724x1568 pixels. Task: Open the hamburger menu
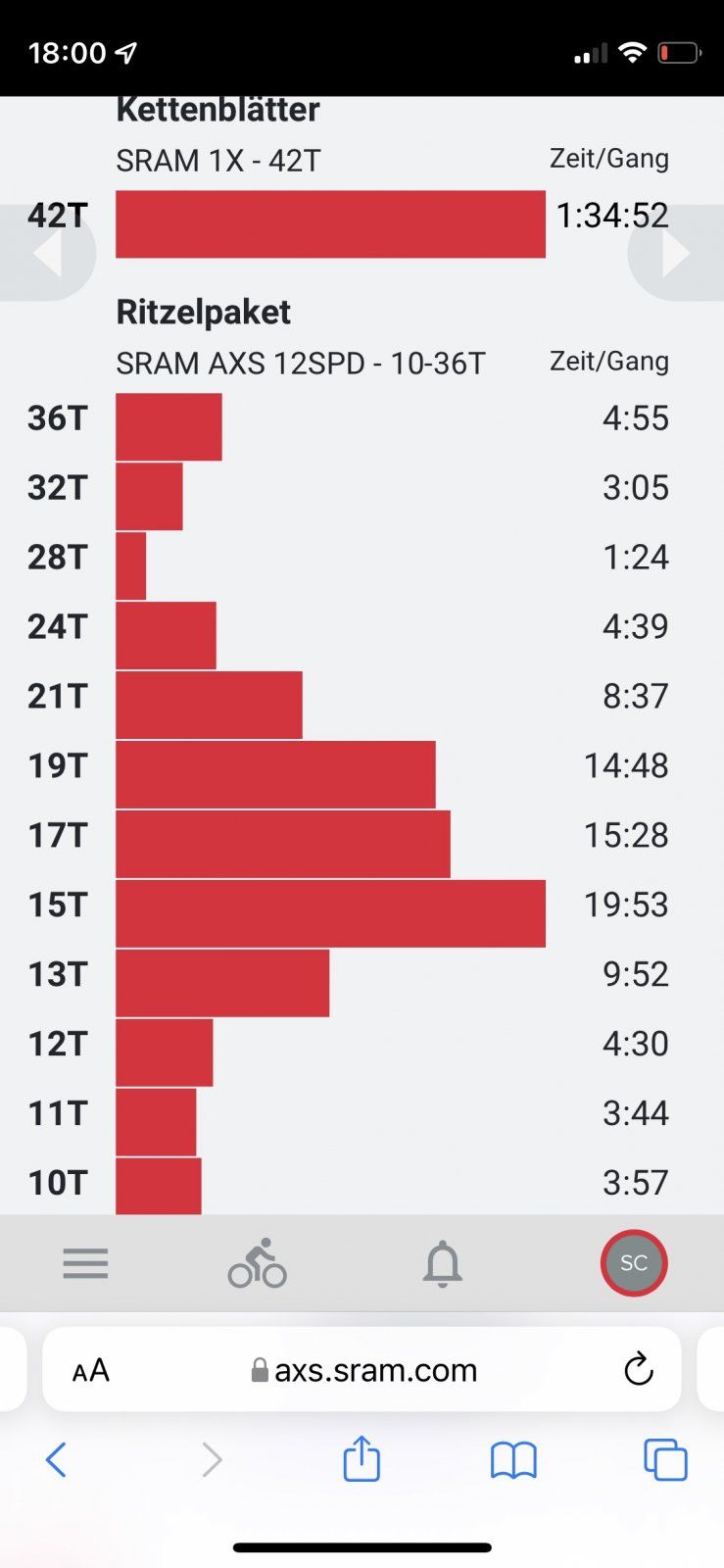[x=85, y=1263]
